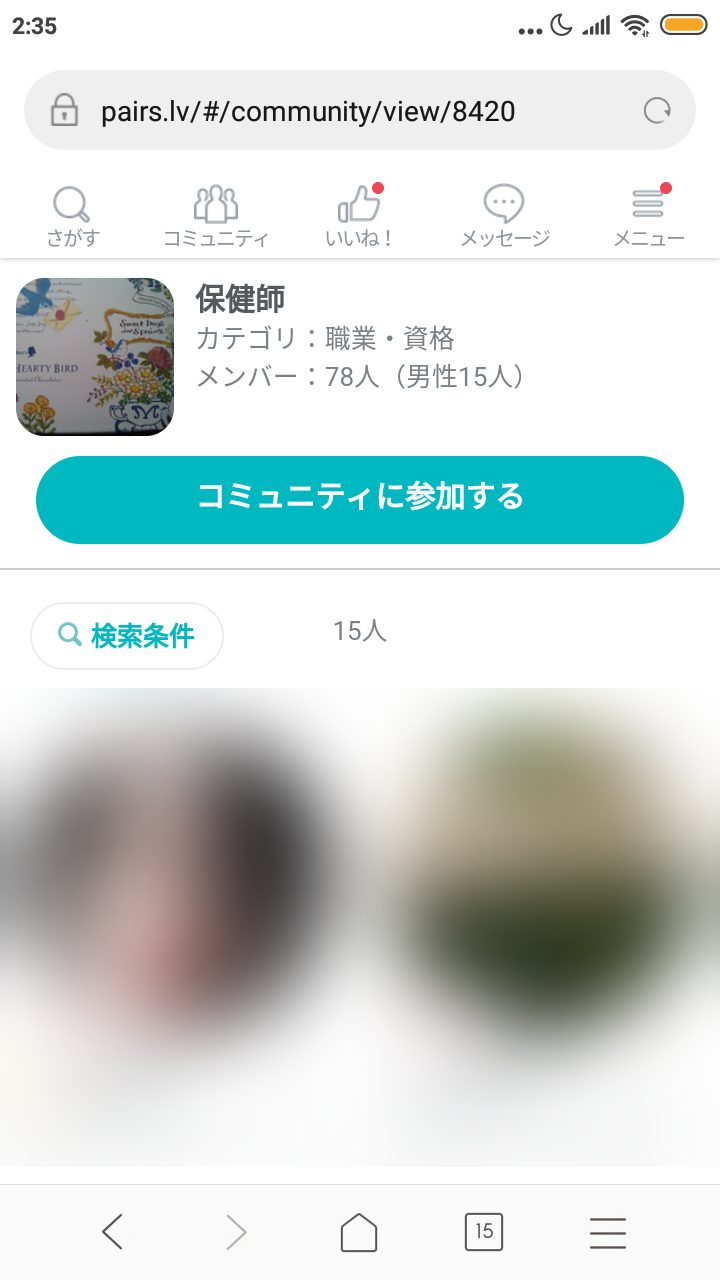Go to the browser home page
Screen dimensions: 720x1280
click(x=359, y=1232)
